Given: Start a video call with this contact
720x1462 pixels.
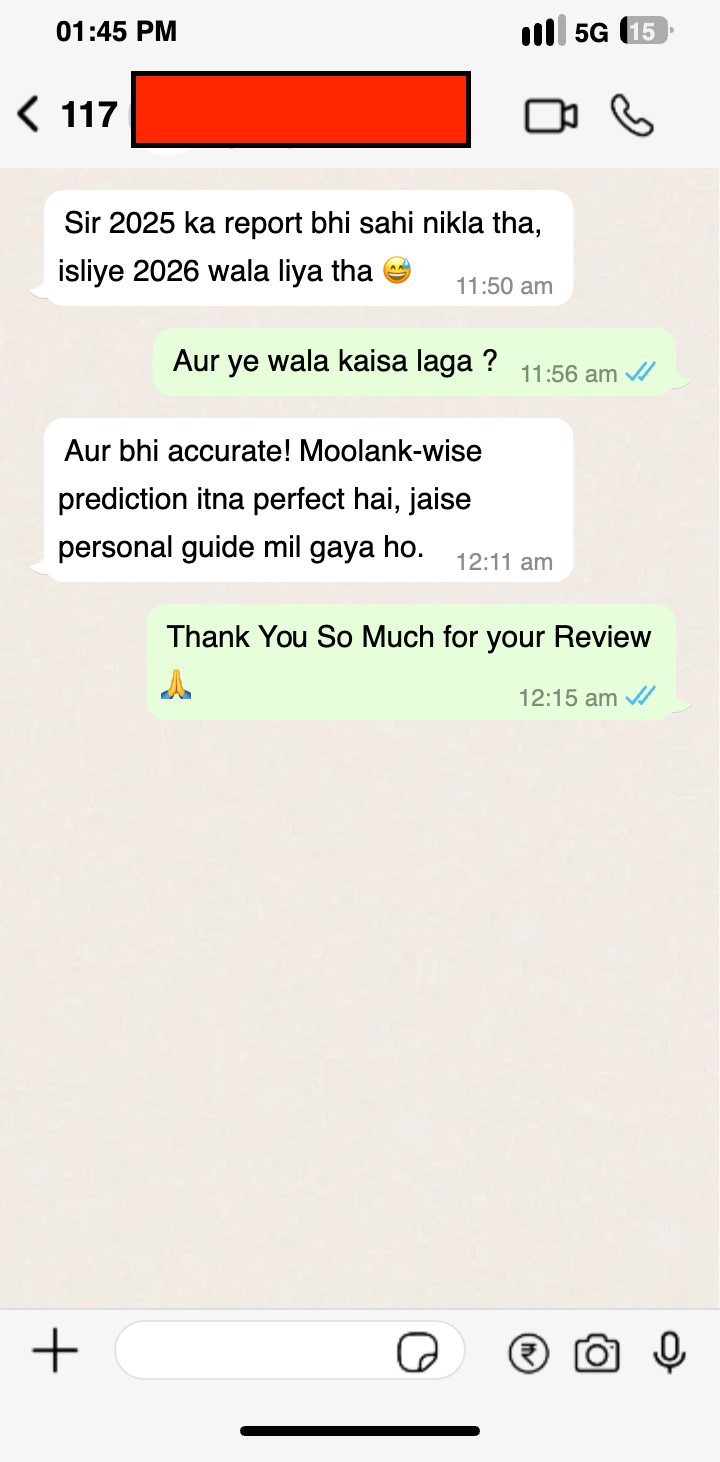Looking at the screenshot, I should (552, 114).
